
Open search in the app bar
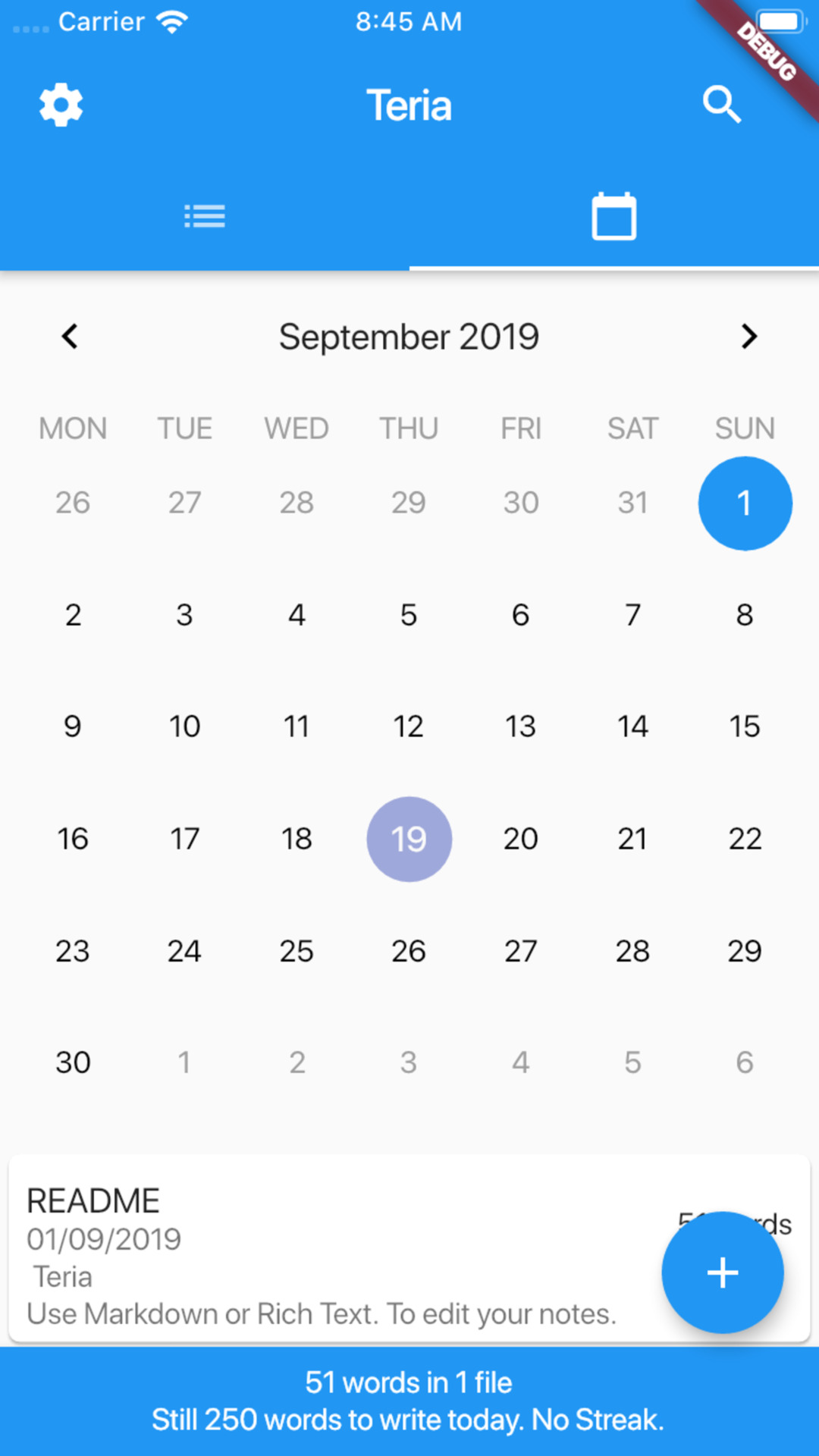(721, 105)
